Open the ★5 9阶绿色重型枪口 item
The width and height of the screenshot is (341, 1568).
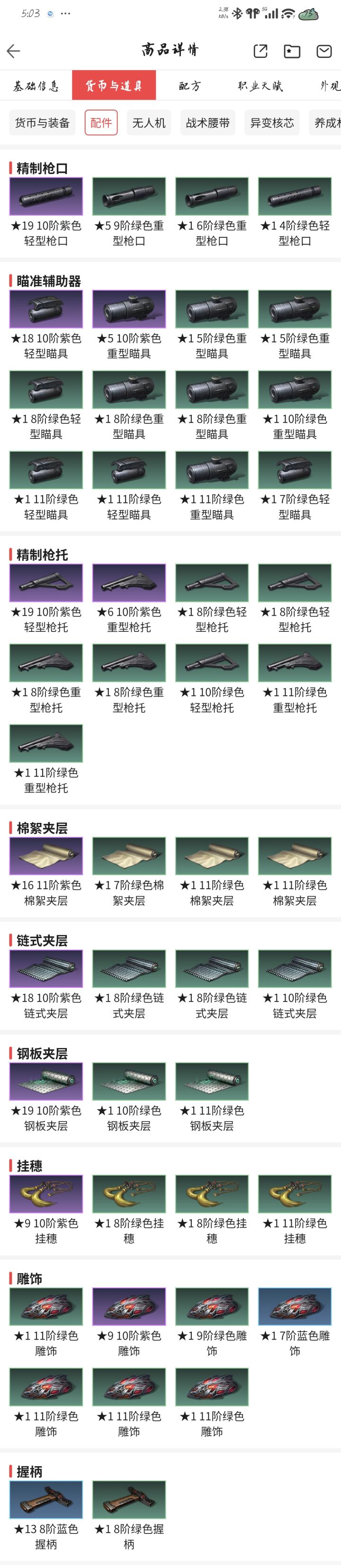tap(129, 212)
